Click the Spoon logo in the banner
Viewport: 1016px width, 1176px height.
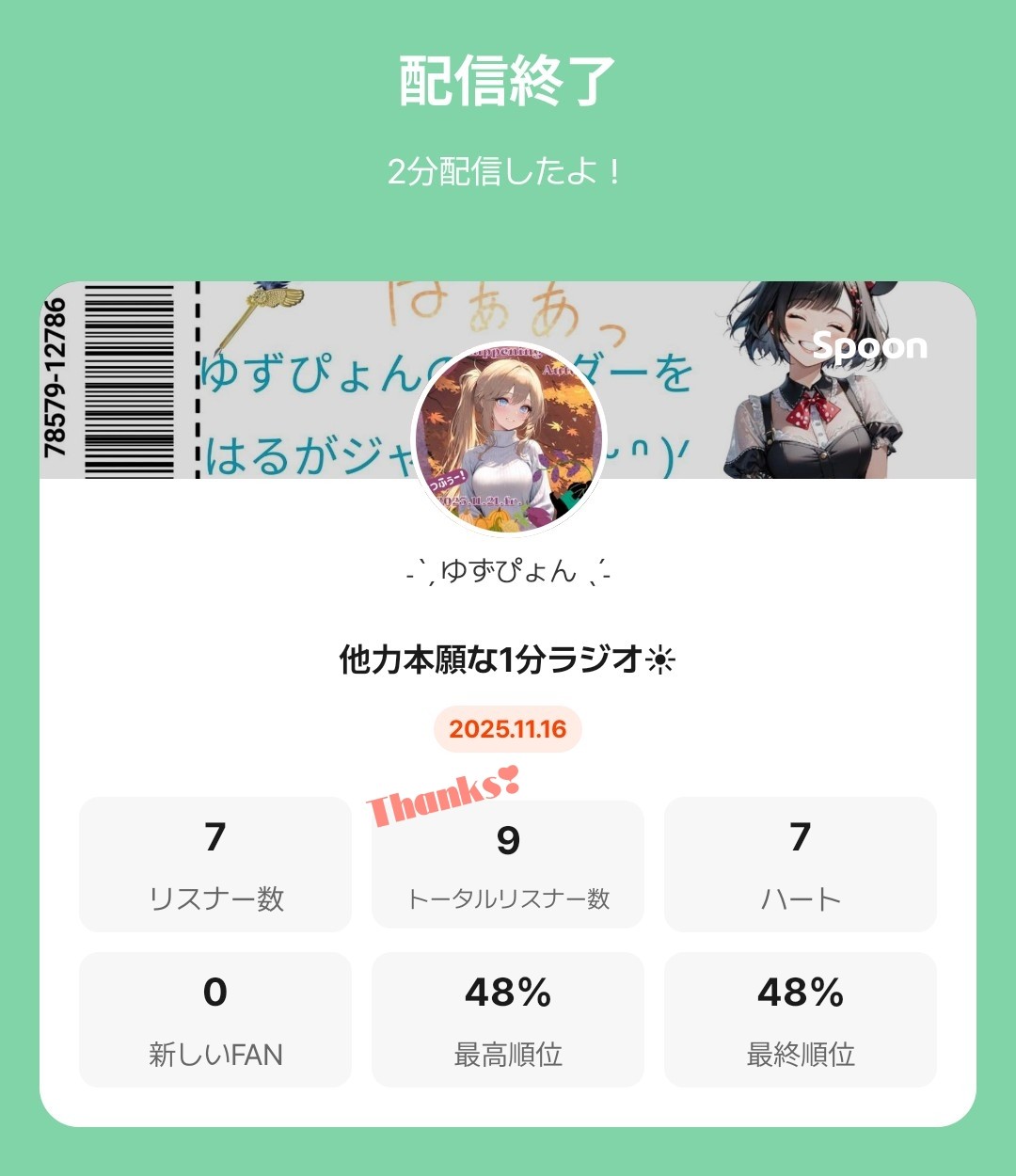pos(870,348)
